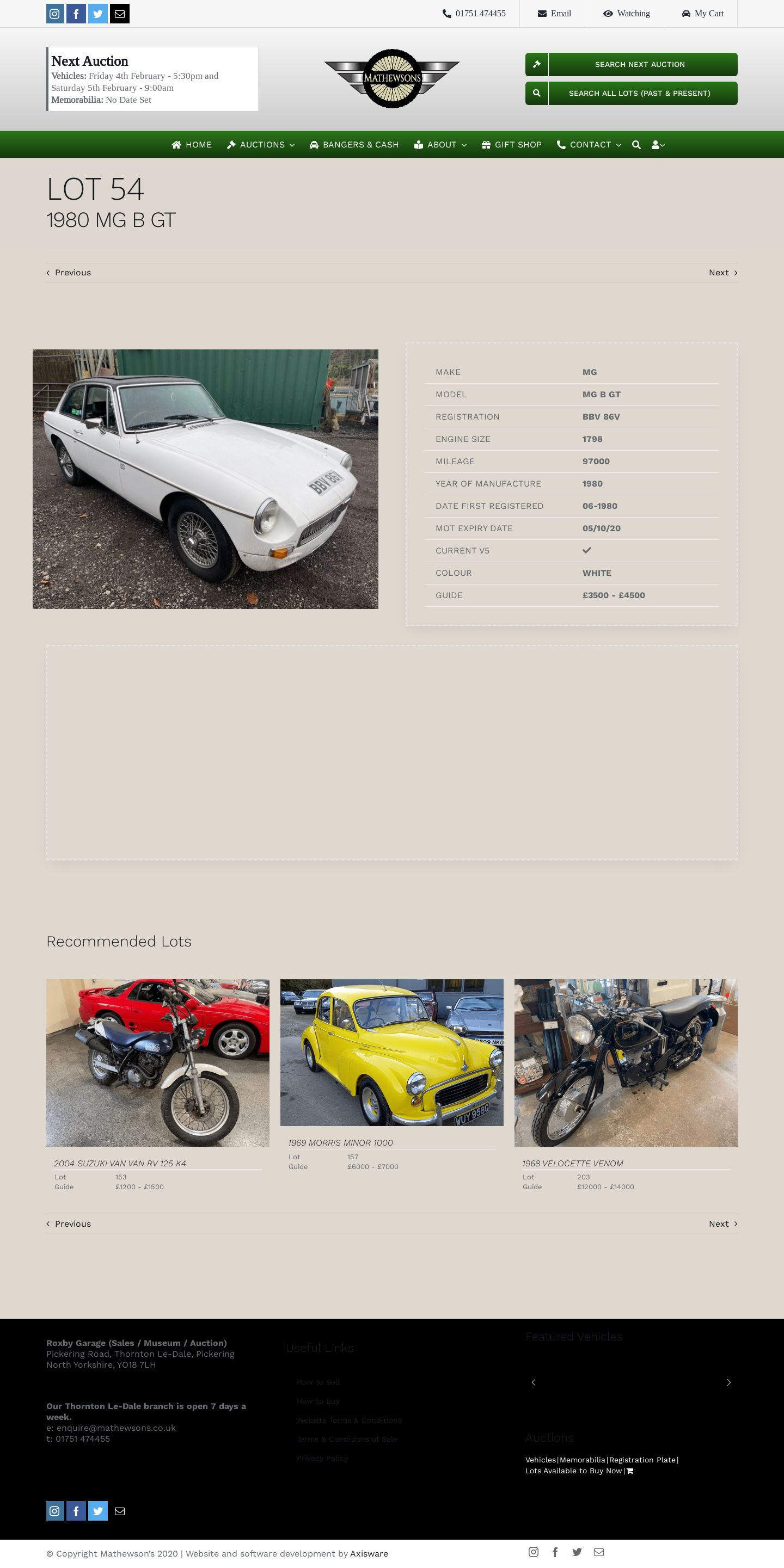Open the Twitter icon in top bar
The image size is (784, 1568).
tap(97, 14)
